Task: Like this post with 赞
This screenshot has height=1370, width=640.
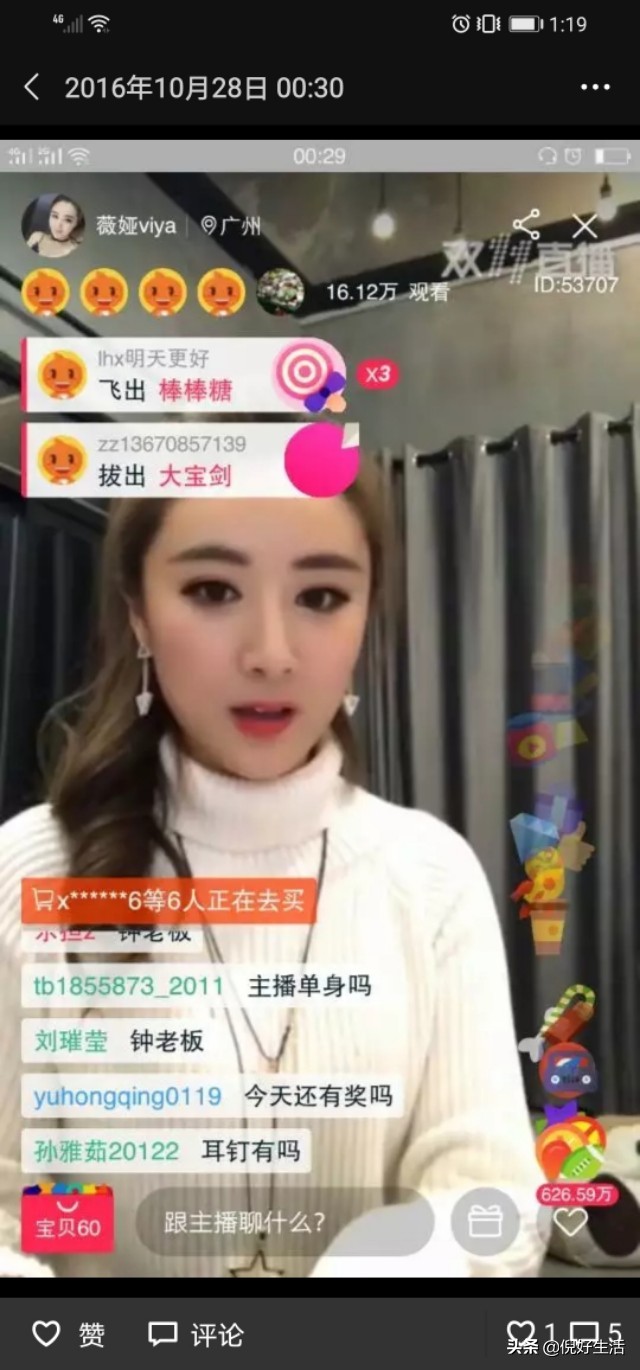Action: [68, 1334]
